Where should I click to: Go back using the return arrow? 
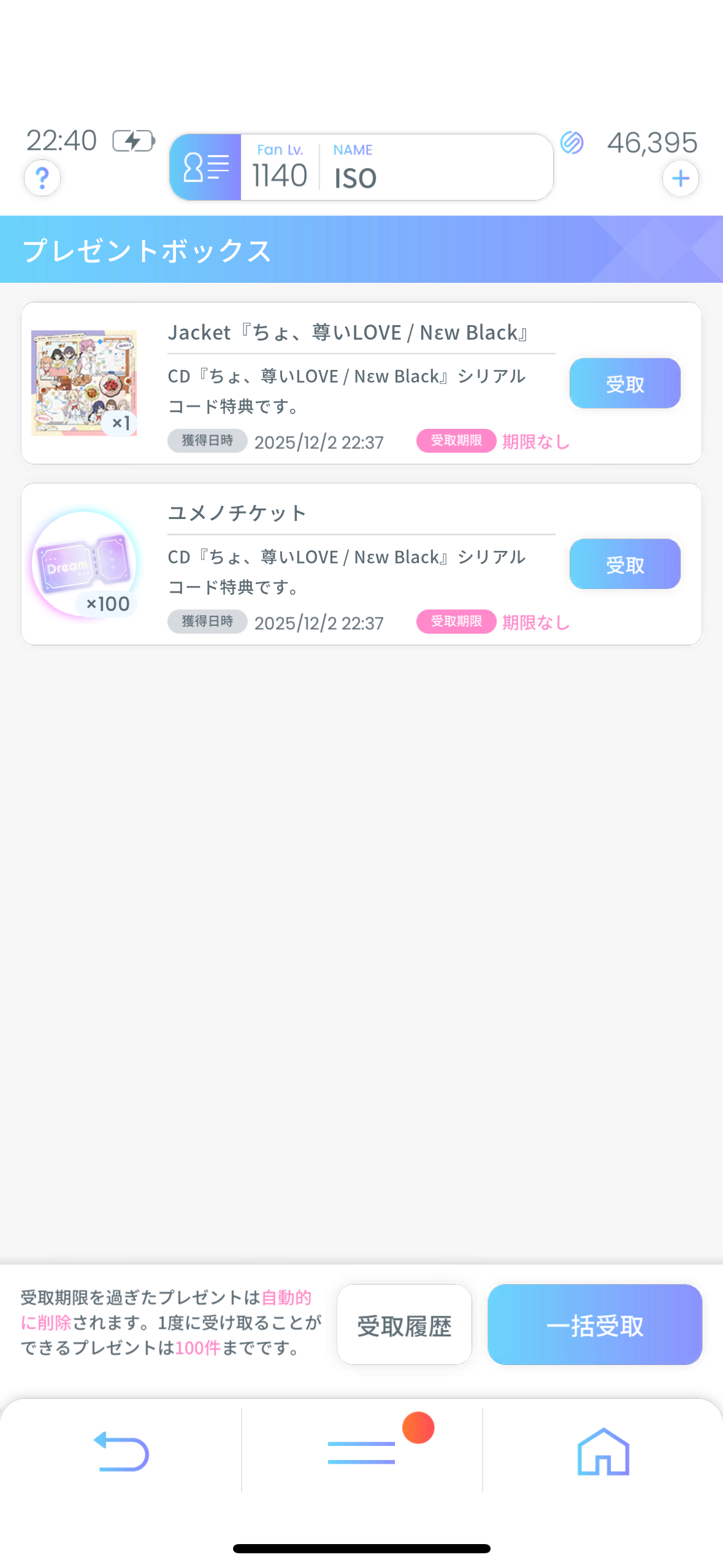pyautogui.click(x=121, y=1451)
